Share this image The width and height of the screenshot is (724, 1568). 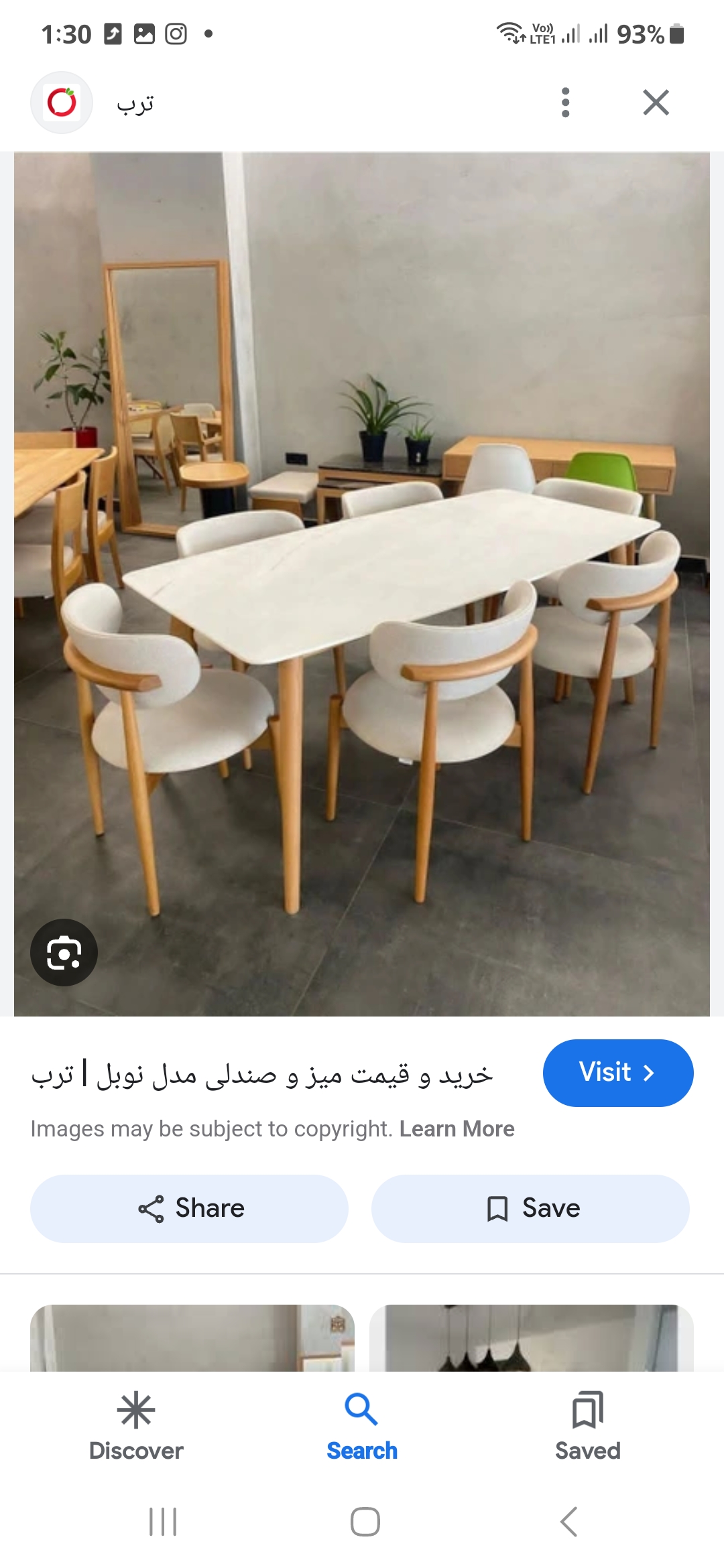[189, 1208]
